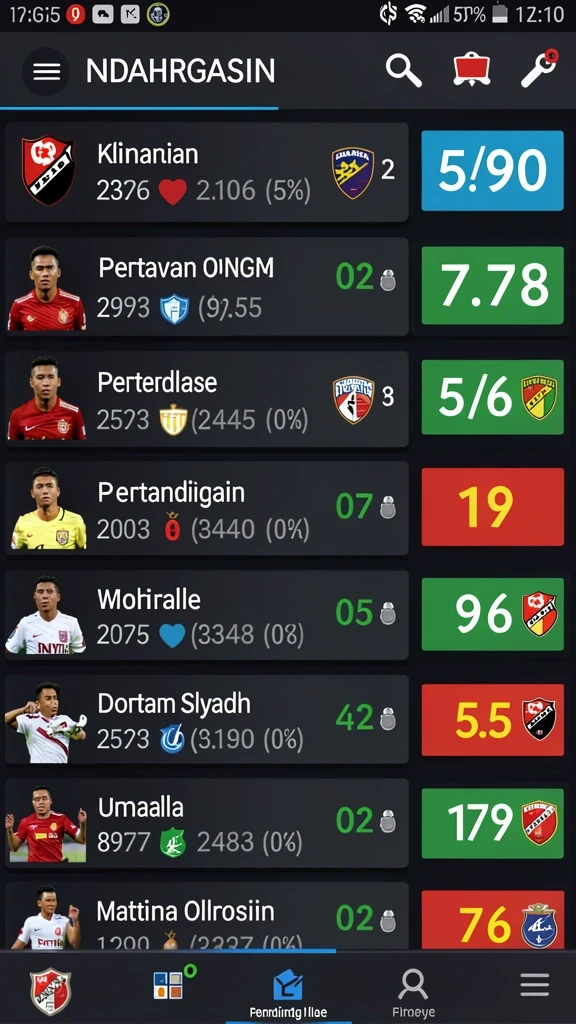
Task: Tap the red 19 box
Action: tap(492, 507)
